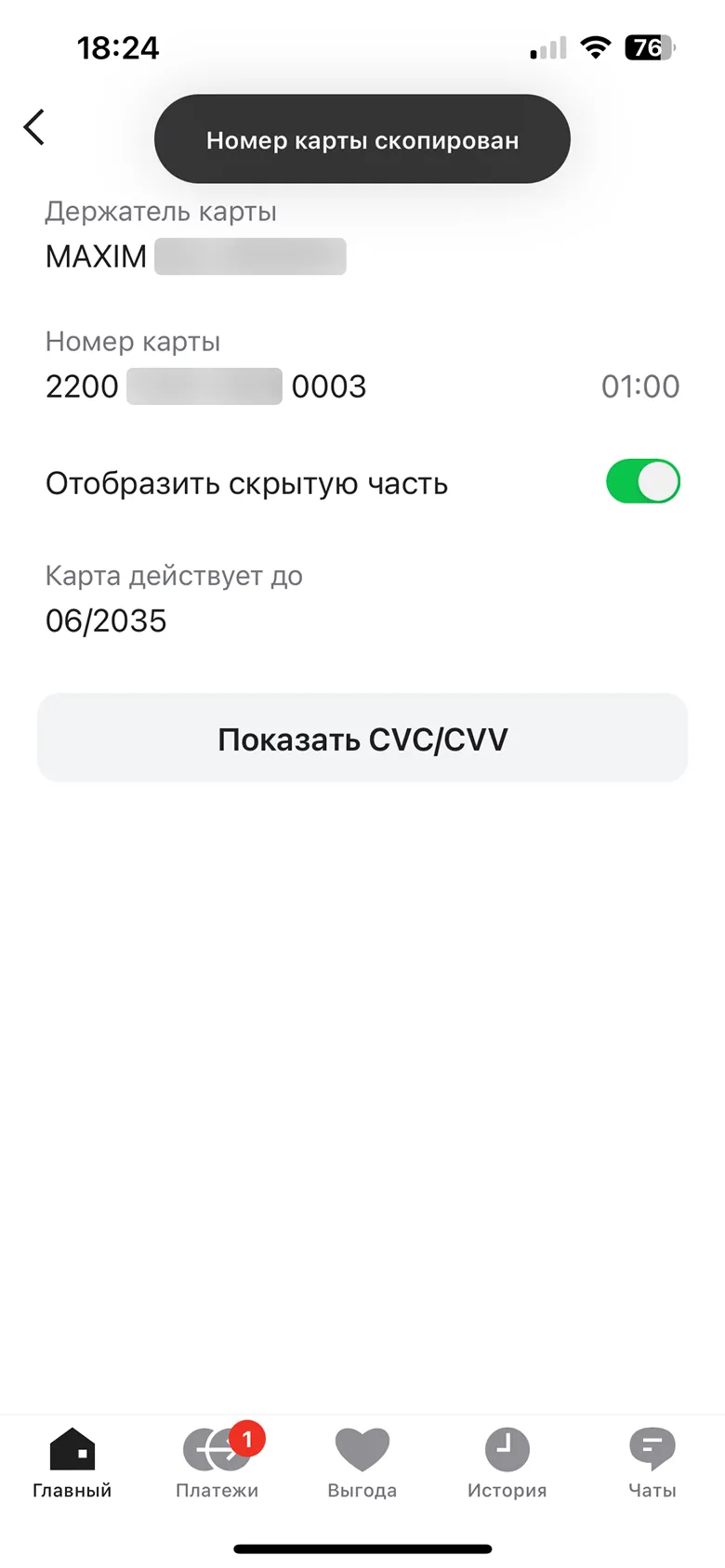Dismiss the Номер карты скопирован toast
The image size is (725, 1568).
[x=362, y=138]
